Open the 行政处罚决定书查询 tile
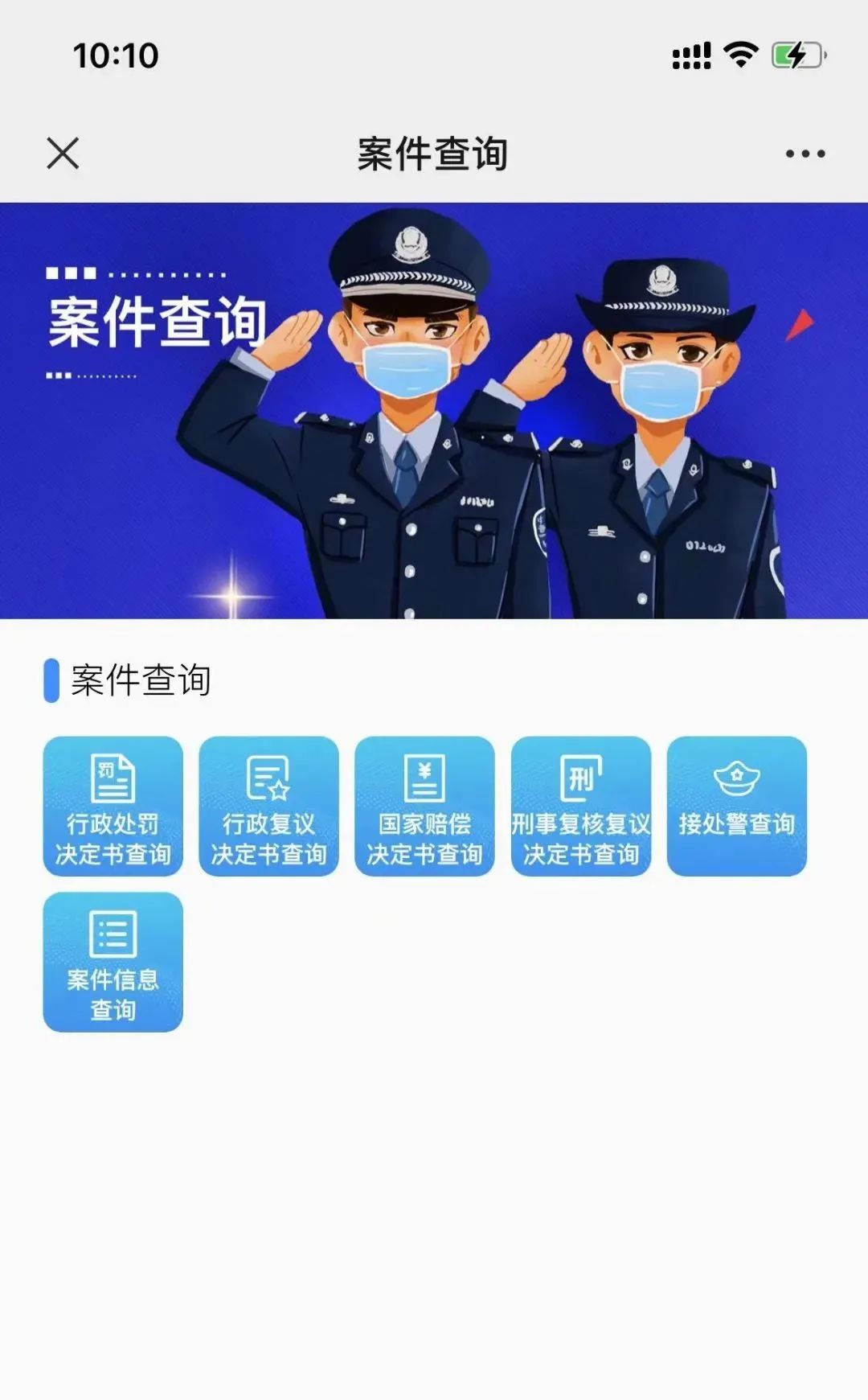 click(113, 807)
